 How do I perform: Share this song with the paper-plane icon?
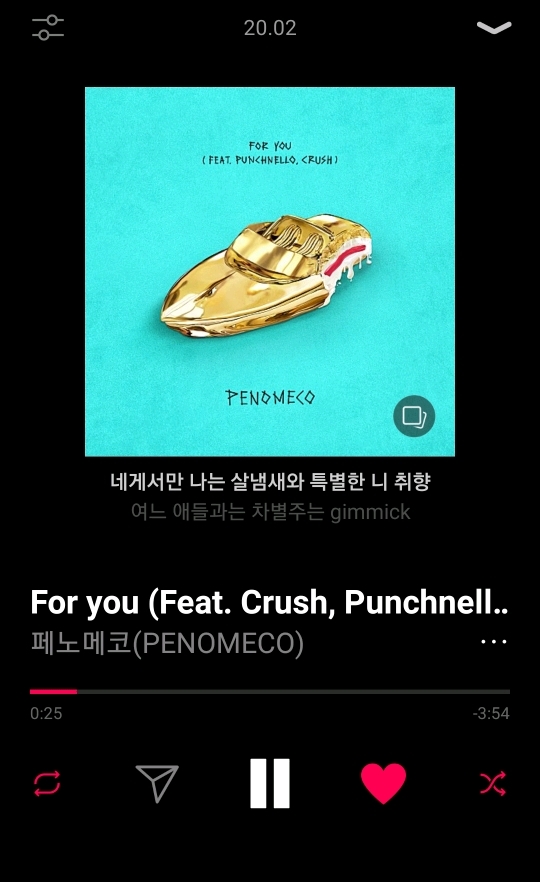158,782
